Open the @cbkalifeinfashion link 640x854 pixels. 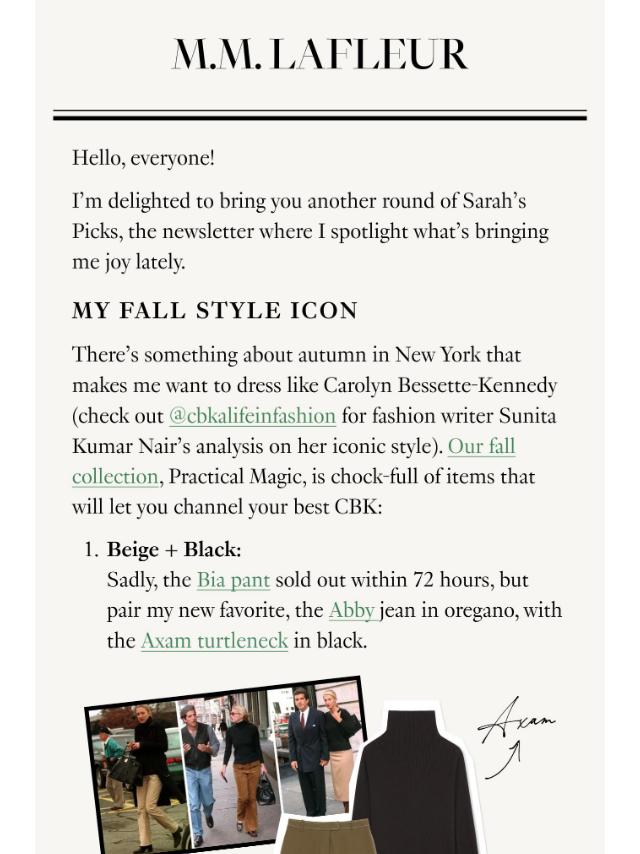(252, 416)
